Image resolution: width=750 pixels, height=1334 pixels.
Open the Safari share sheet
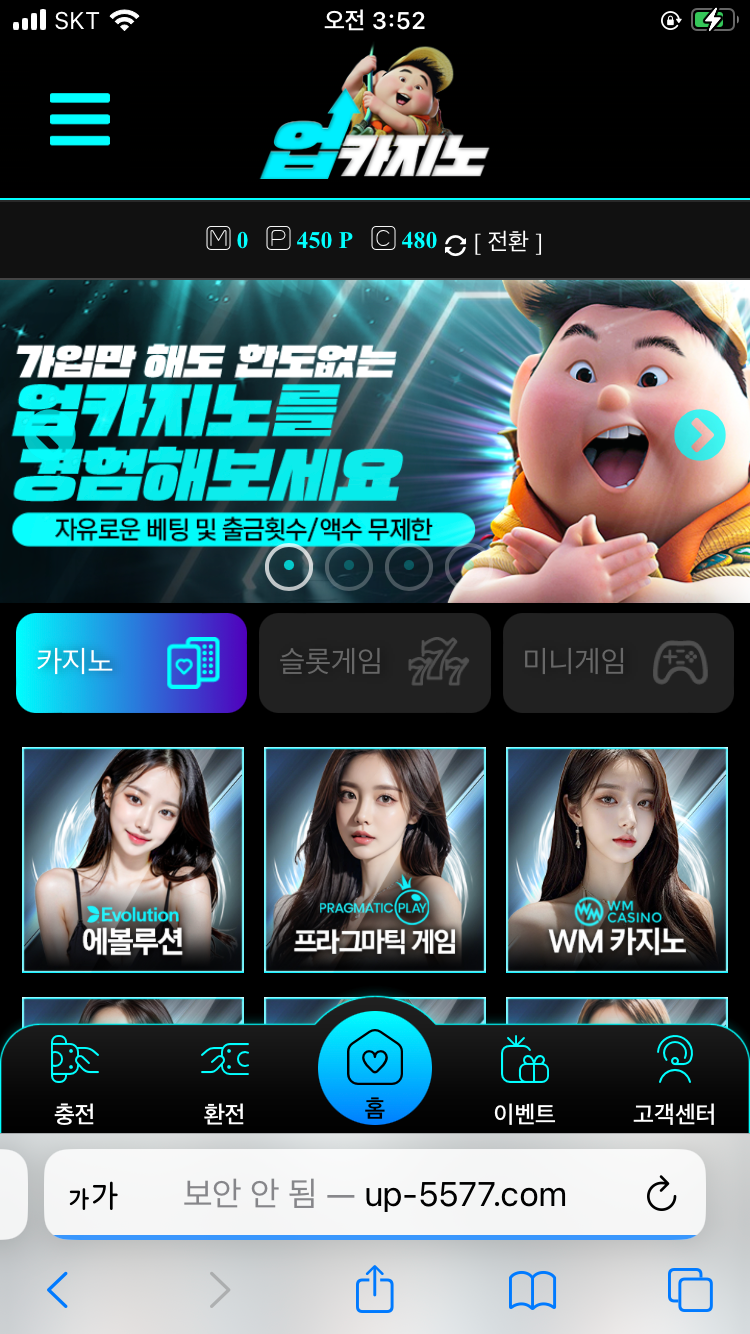[x=375, y=1290]
